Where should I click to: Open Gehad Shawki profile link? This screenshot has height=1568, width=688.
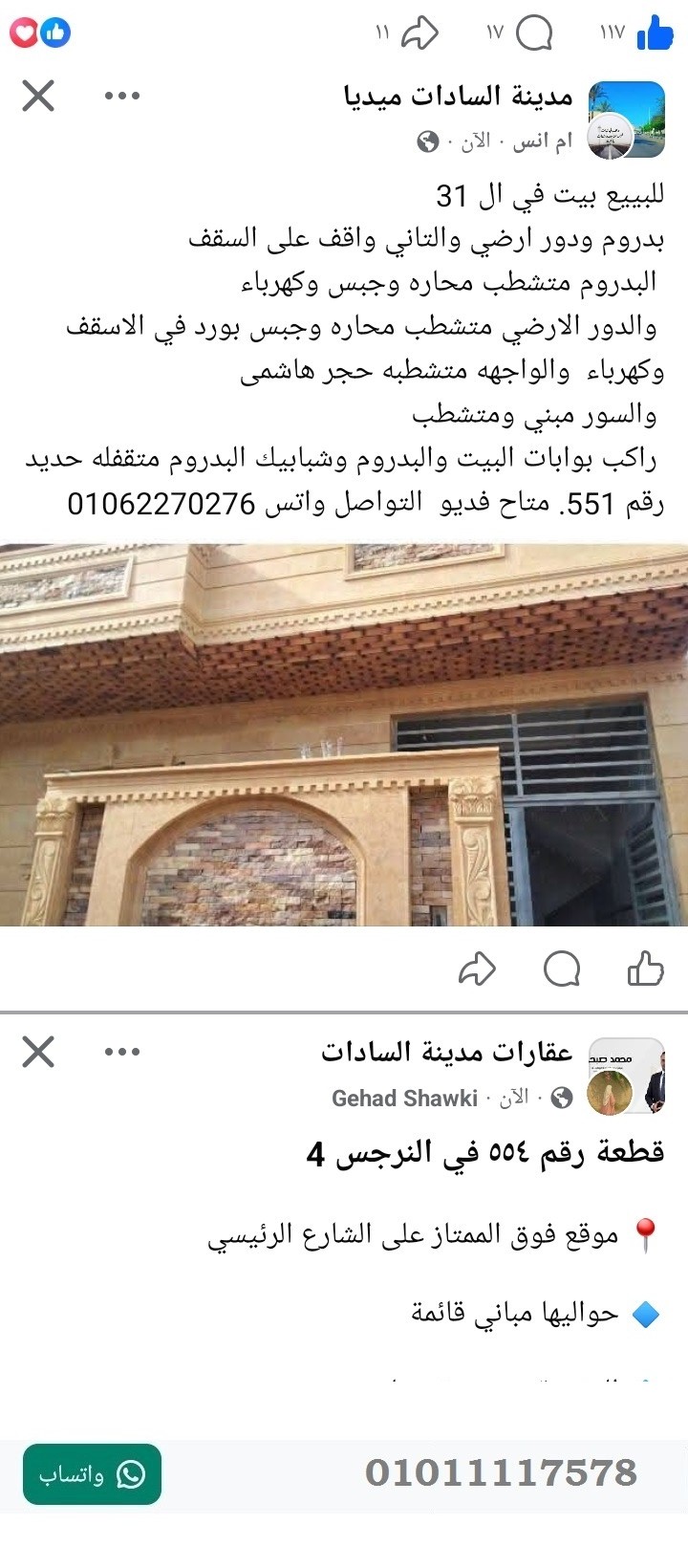click(x=405, y=1098)
